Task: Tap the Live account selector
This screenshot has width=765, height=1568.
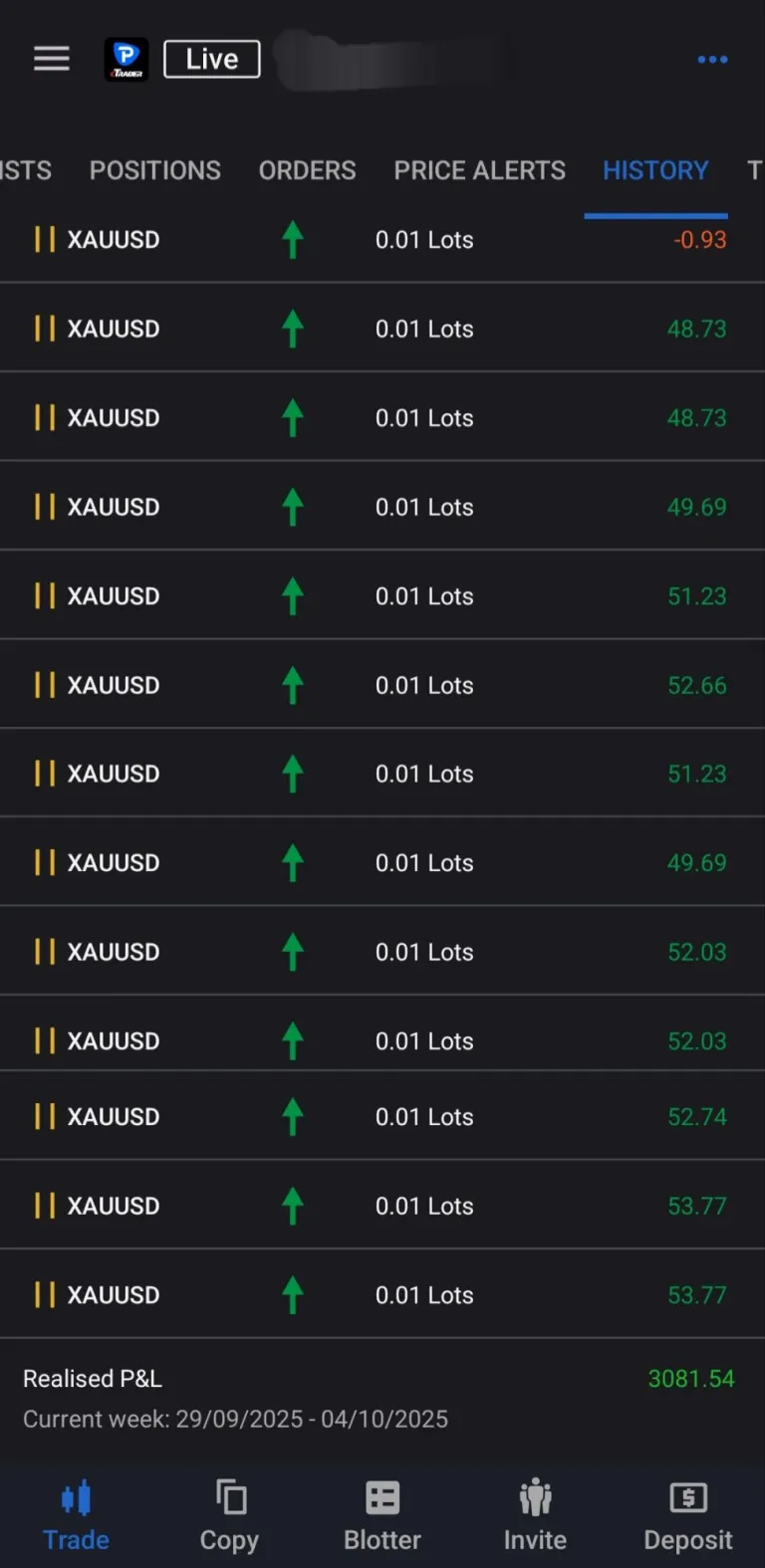Action: (x=211, y=59)
